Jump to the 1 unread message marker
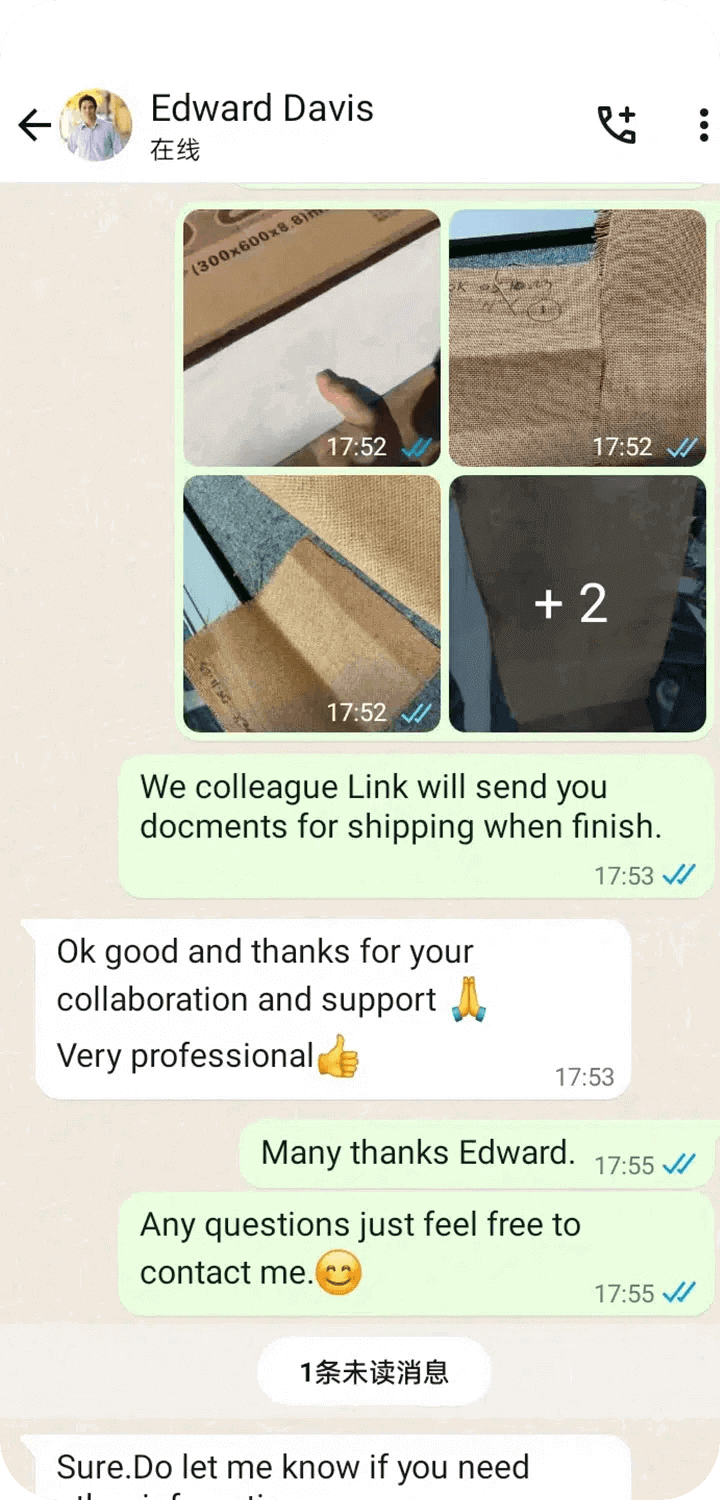720x1500 pixels. [374, 1372]
